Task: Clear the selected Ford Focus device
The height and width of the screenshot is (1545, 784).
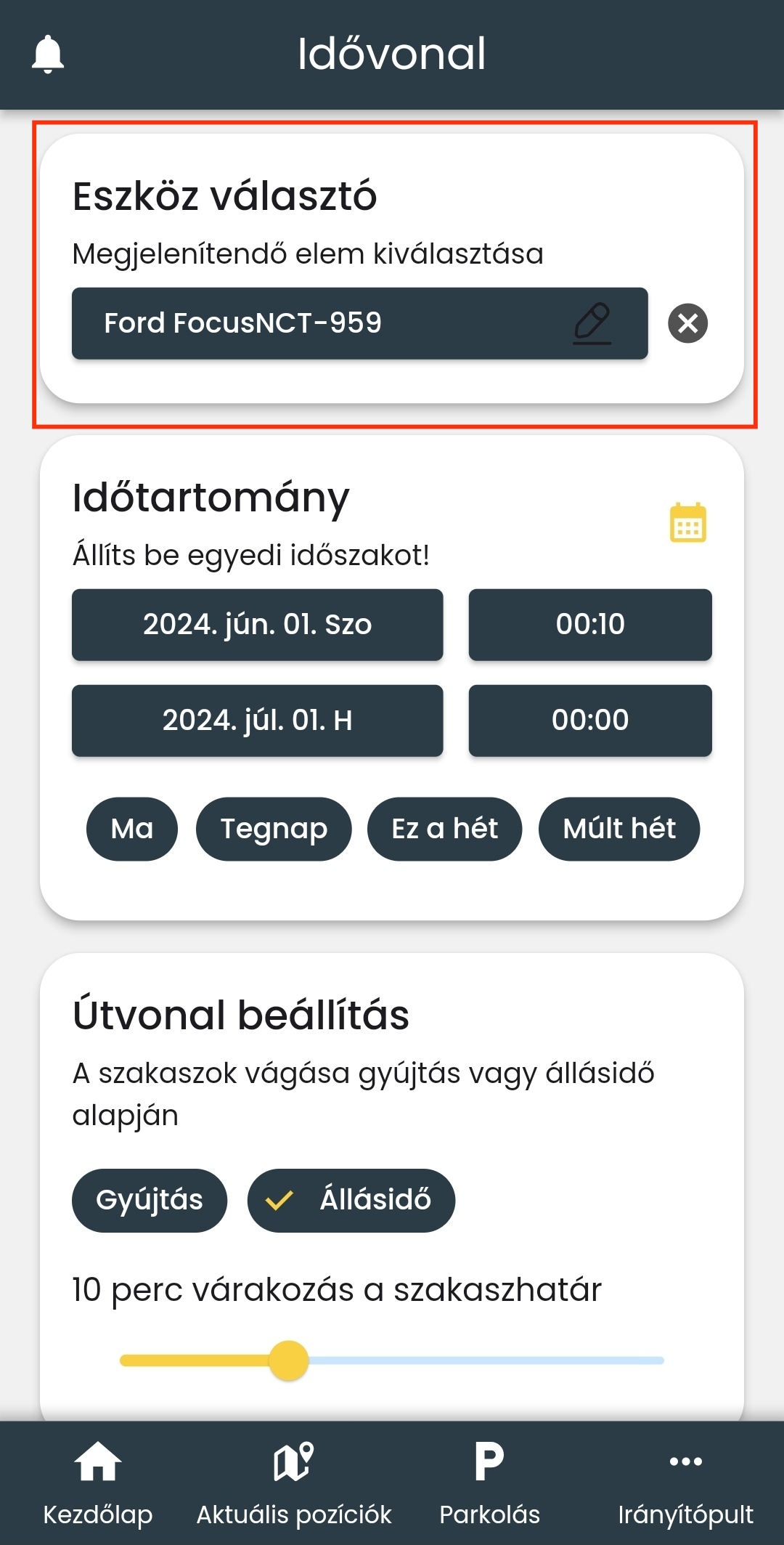Action: [687, 323]
